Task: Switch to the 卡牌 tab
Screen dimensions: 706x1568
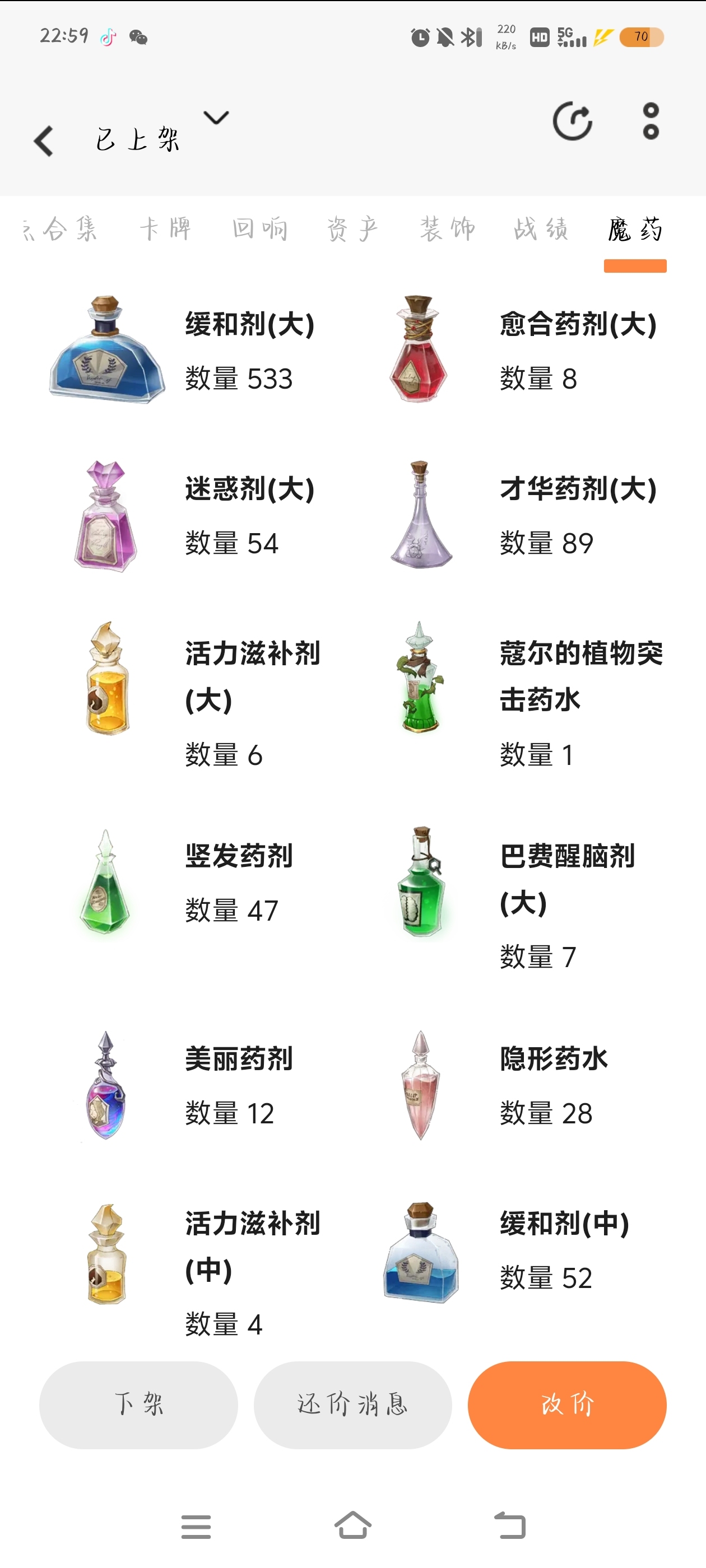Action: point(166,229)
